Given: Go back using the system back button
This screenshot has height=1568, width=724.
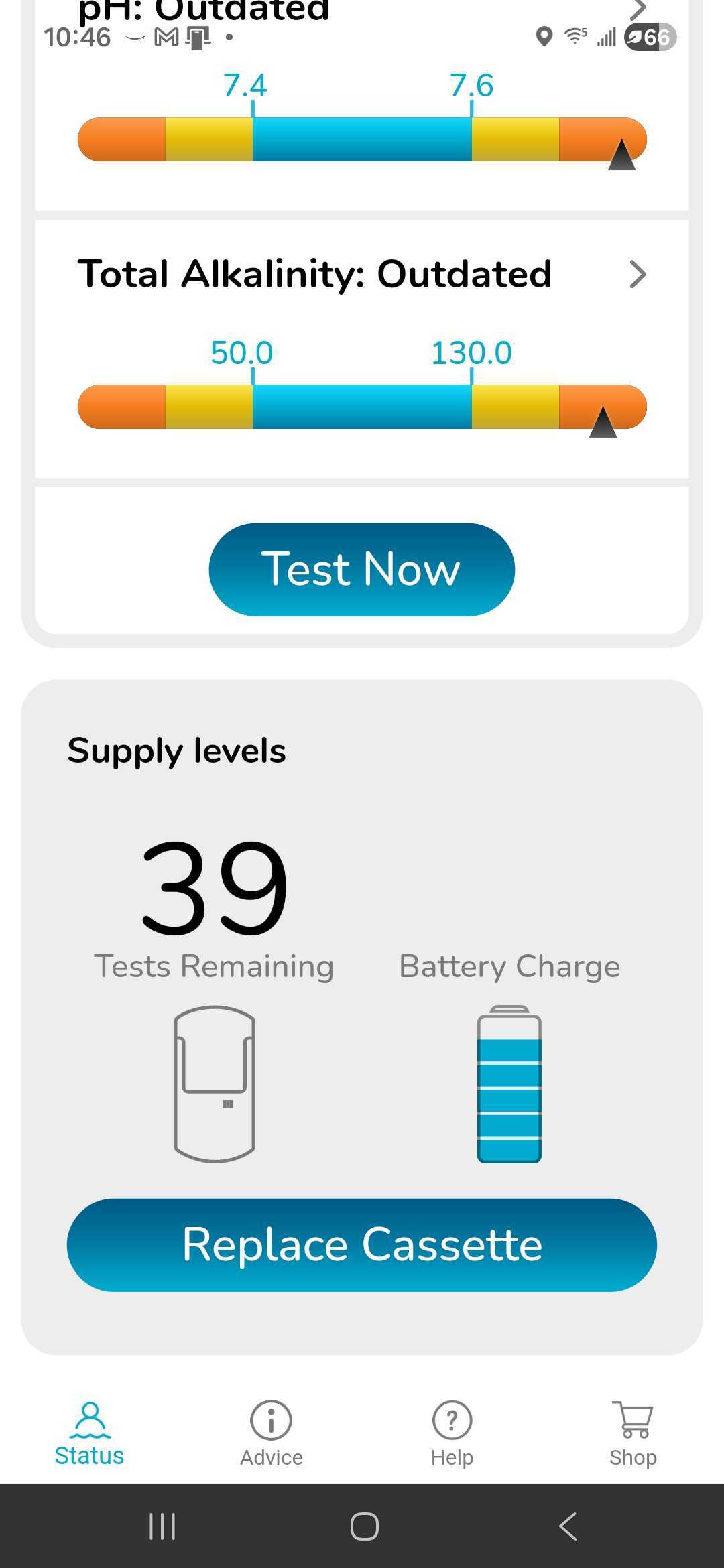Looking at the screenshot, I should tap(568, 1526).
